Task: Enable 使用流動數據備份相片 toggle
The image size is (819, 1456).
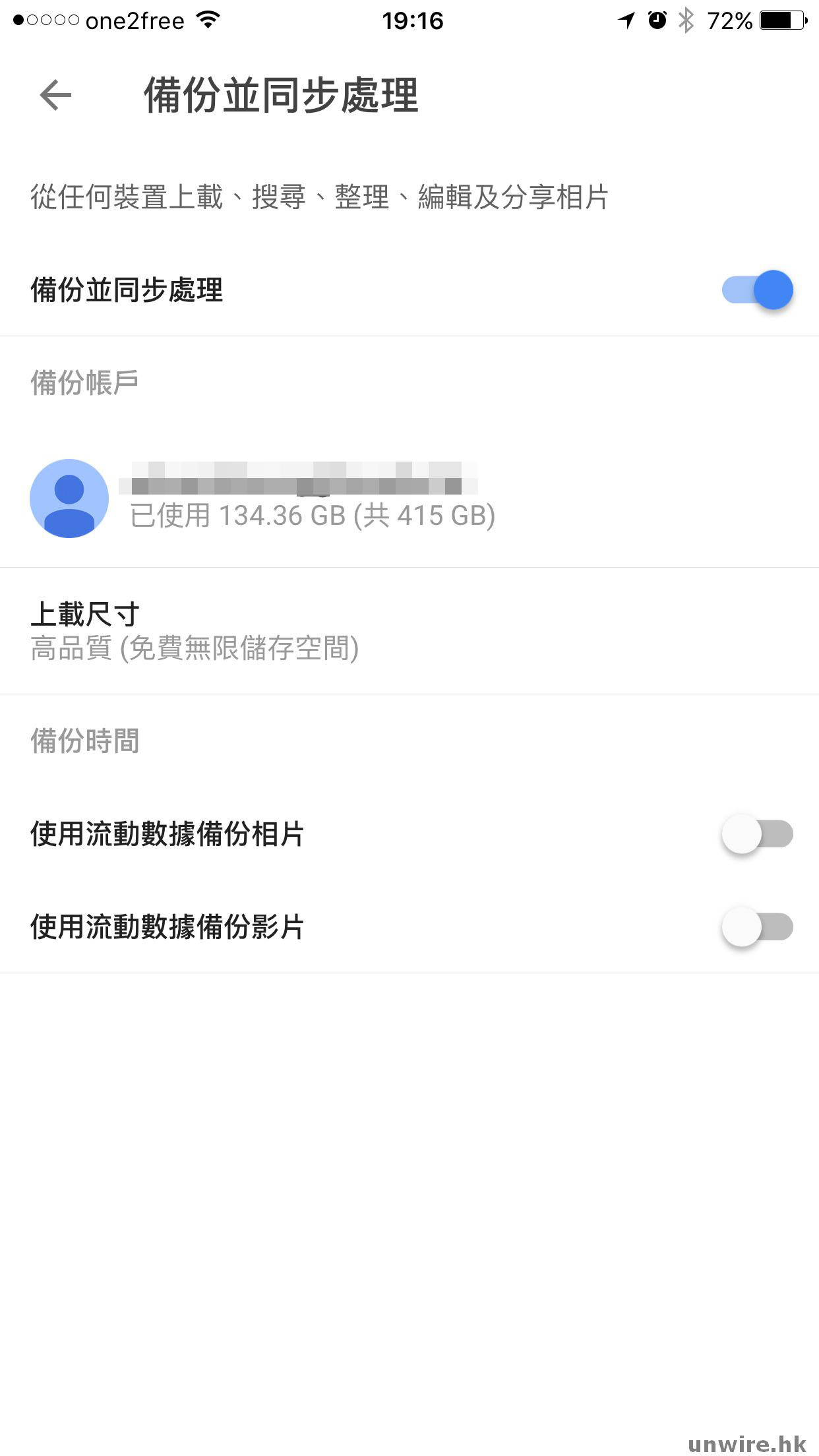Action: pyautogui.click(x=757, y=834)
